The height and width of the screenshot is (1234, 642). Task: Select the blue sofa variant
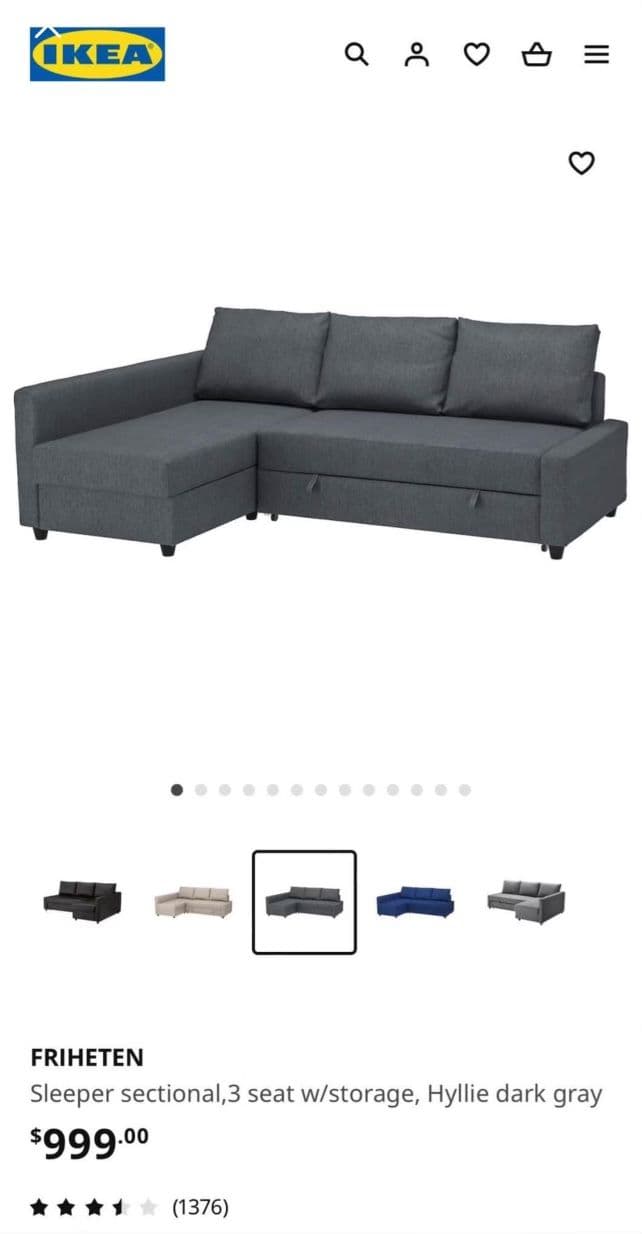pyautogui.click(x=415, y=902)
